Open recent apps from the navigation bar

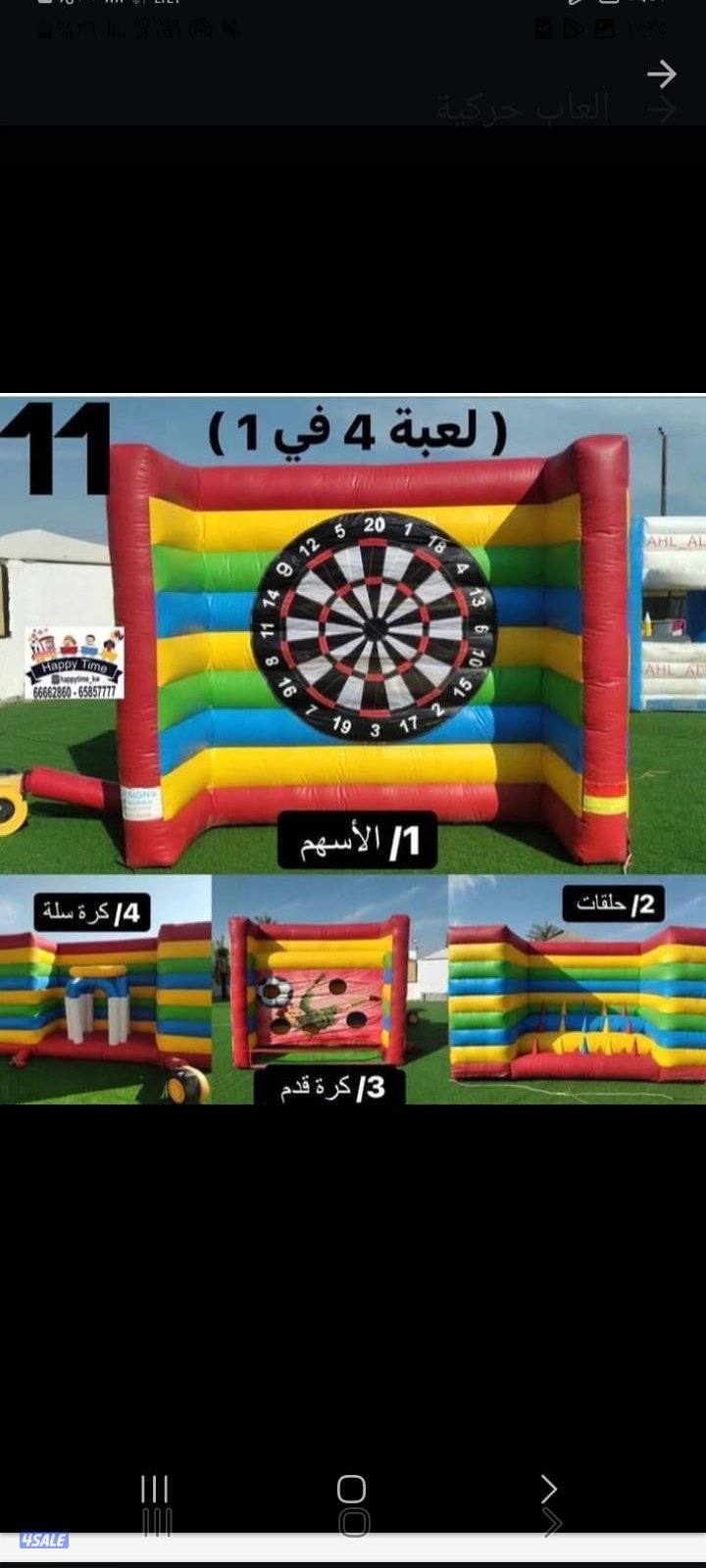[x=154, y=1490]
